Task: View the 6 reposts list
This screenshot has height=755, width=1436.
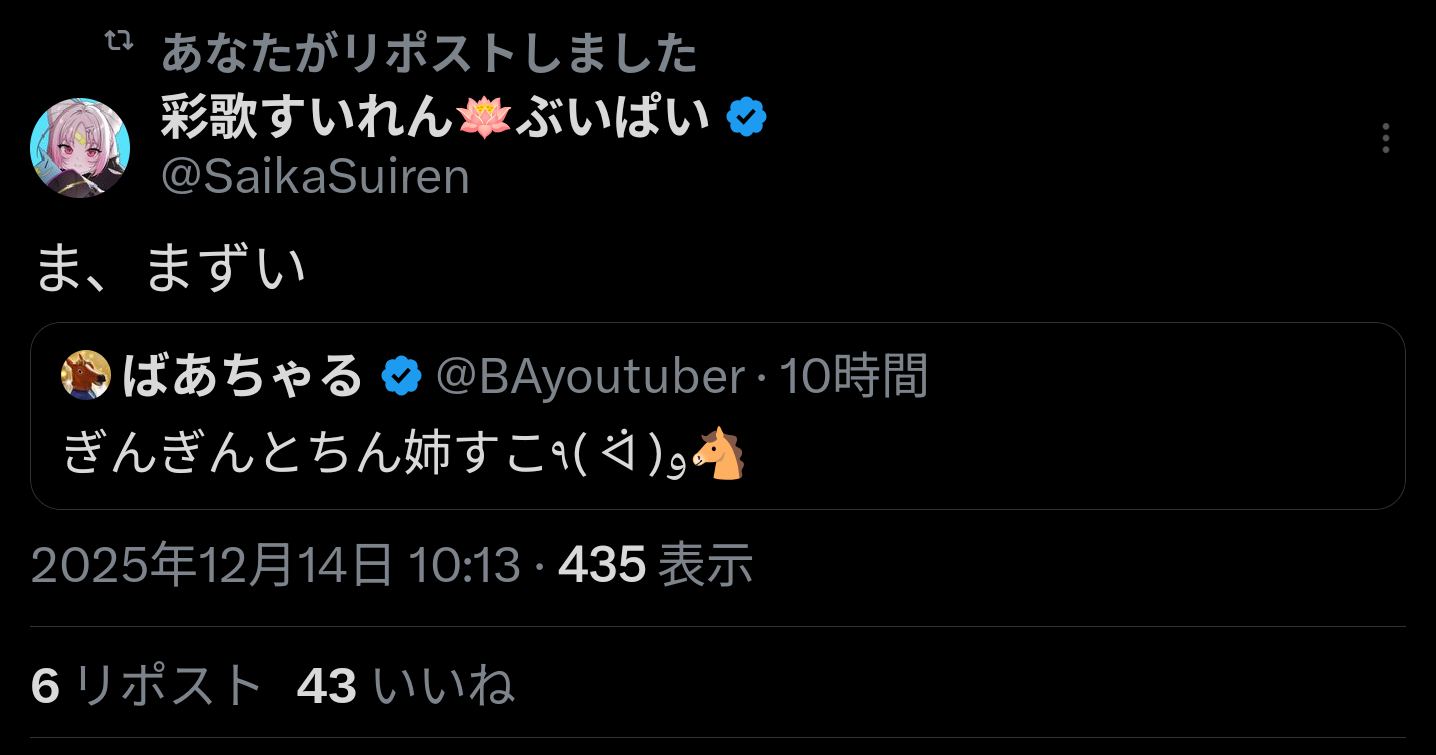Action: pyautogui.click(x=146, y=686)
